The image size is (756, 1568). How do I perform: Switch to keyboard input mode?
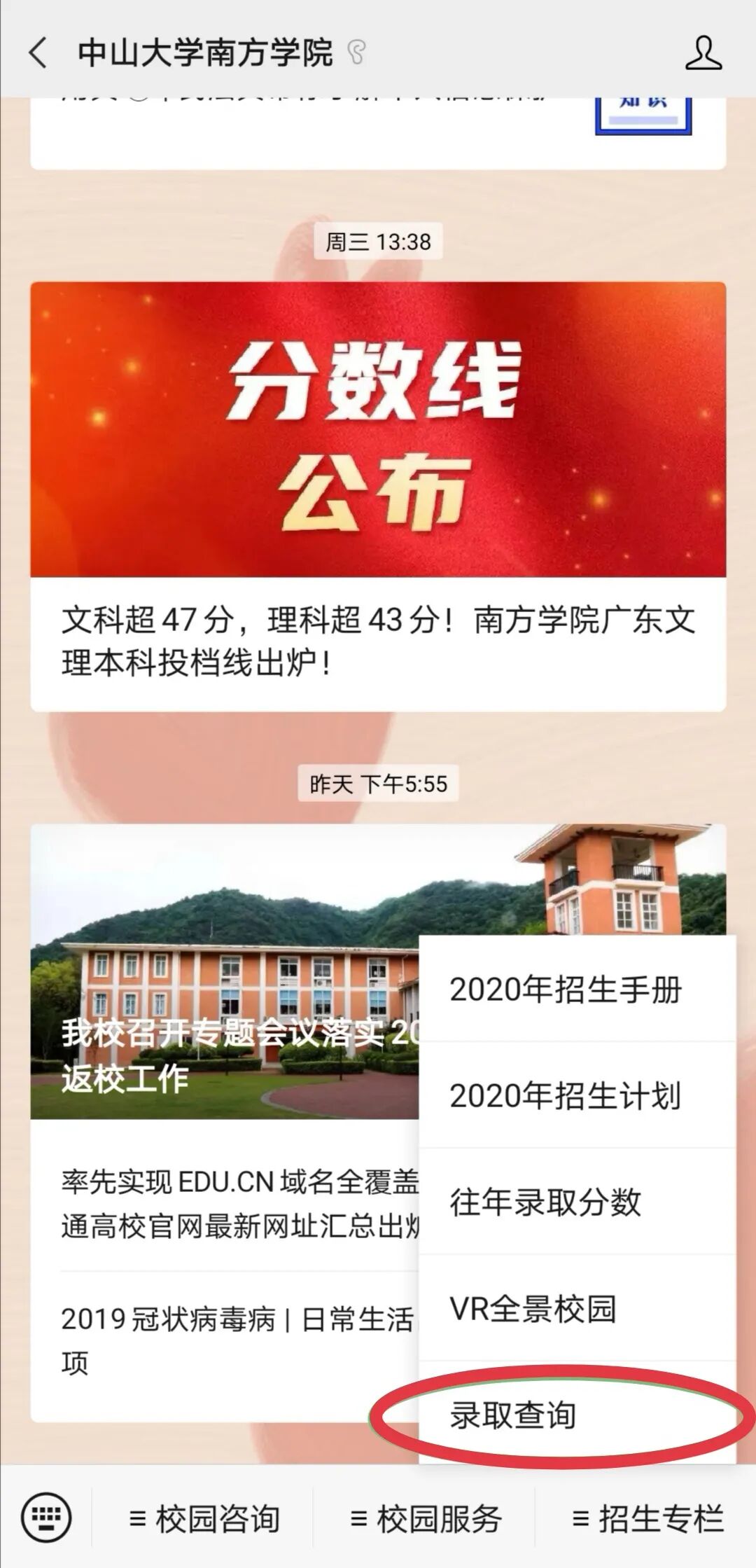tap(46, 1518)
